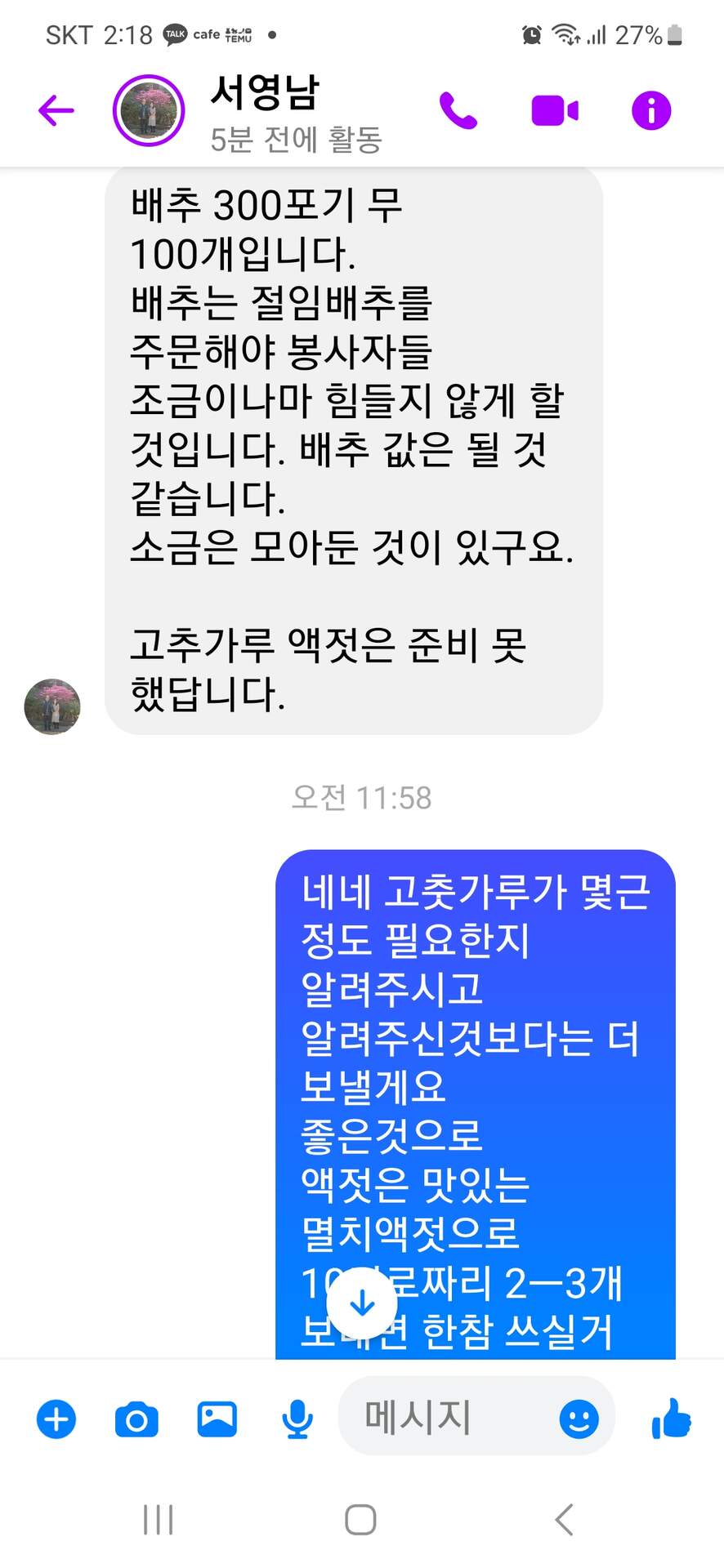Open the camera to take a photo

coord(136,1419)
